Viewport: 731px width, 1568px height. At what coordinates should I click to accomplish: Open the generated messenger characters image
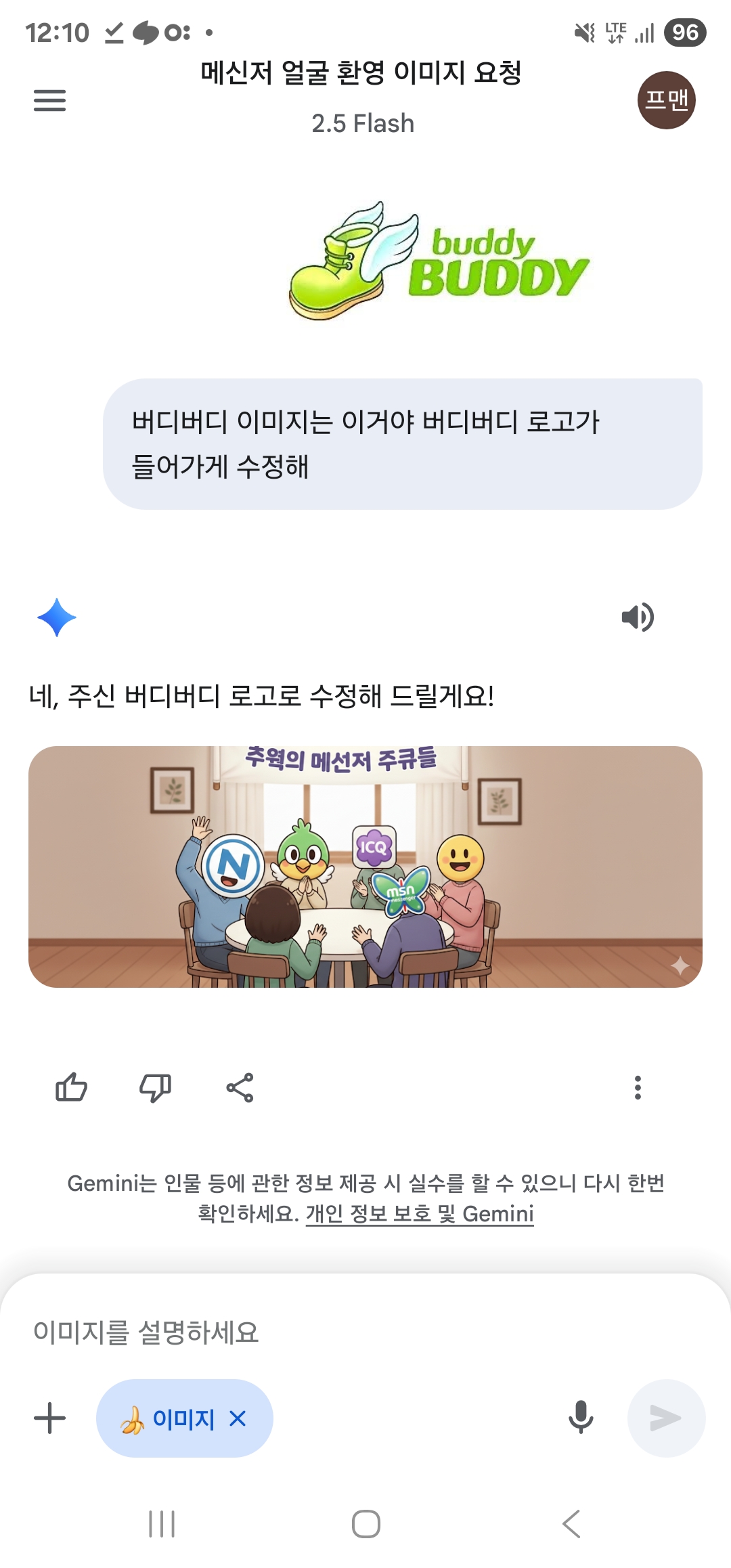coord(365,866)
